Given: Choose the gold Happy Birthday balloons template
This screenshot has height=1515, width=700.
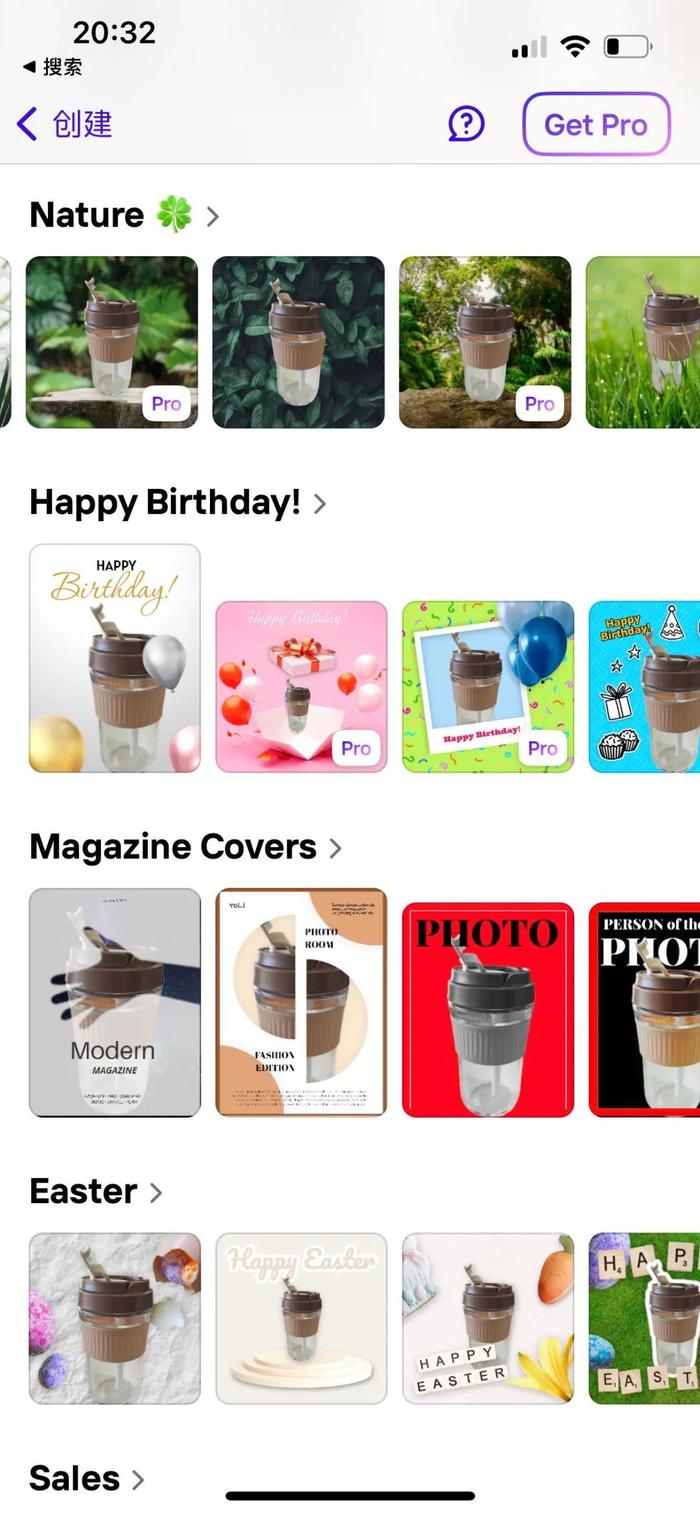Looking at the screenshot, I should [114, 658].
